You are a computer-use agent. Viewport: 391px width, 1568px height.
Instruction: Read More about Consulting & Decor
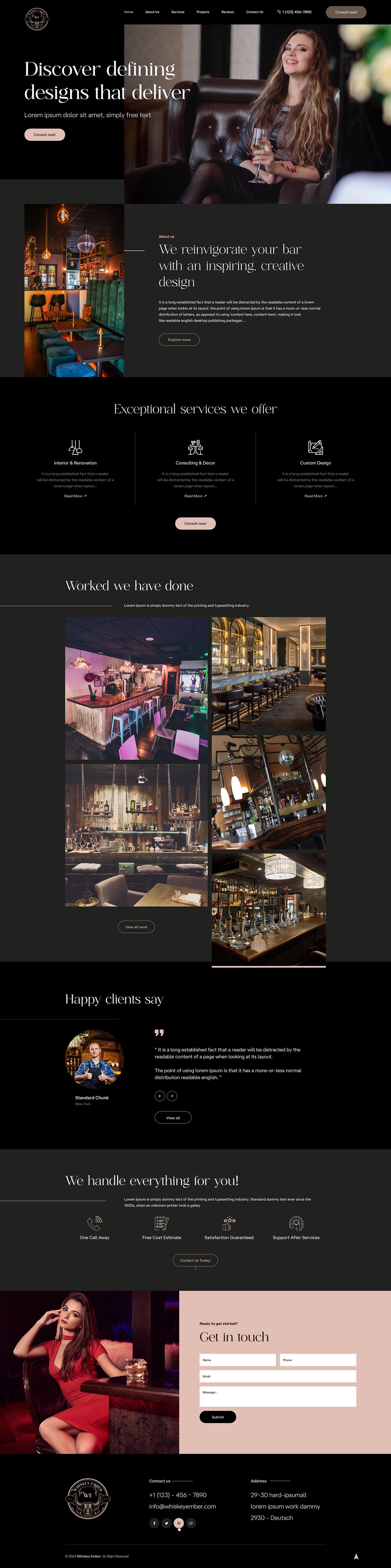point(195,496)
